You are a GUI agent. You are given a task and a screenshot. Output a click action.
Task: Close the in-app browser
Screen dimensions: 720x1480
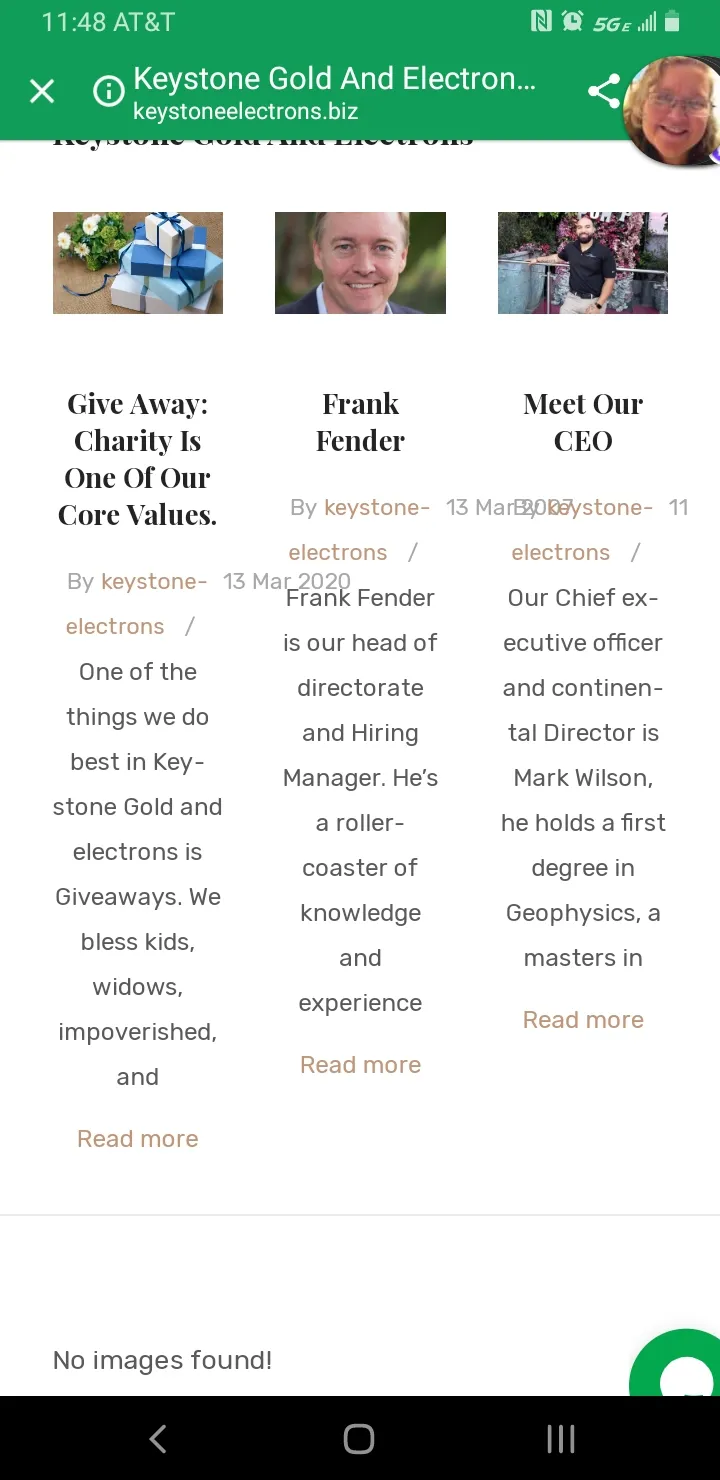point(42,92)
